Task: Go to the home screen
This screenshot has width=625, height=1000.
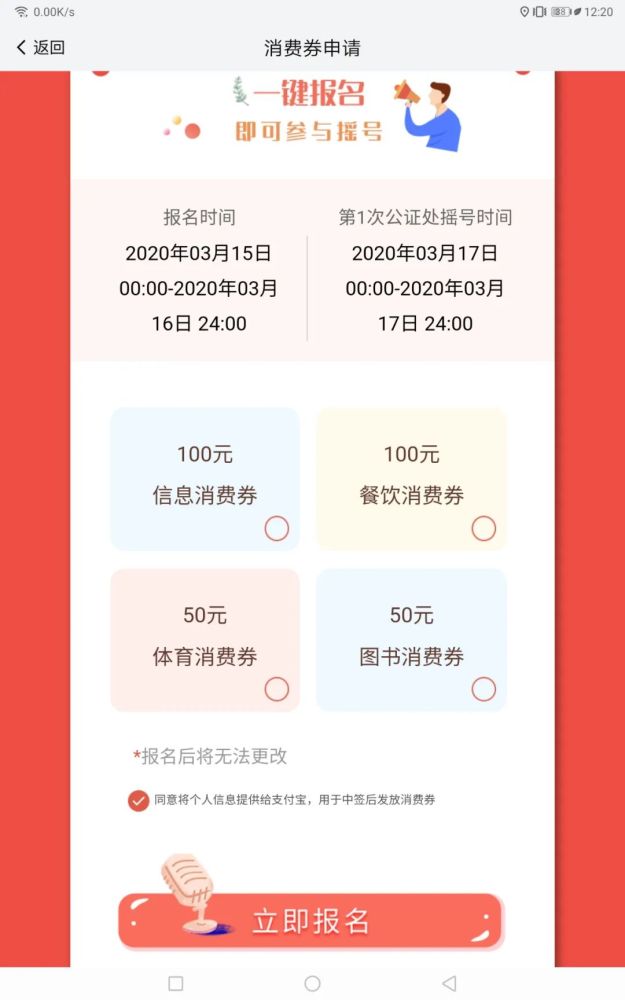Action: point(312,983)
